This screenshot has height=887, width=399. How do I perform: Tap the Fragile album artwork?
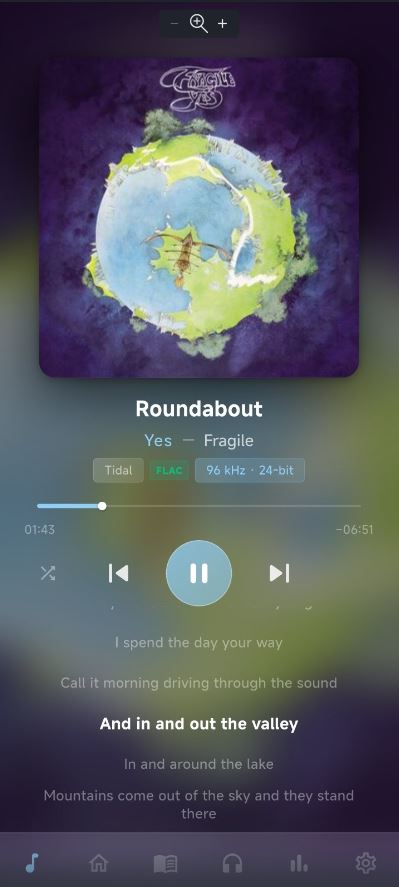pos(199,217)
